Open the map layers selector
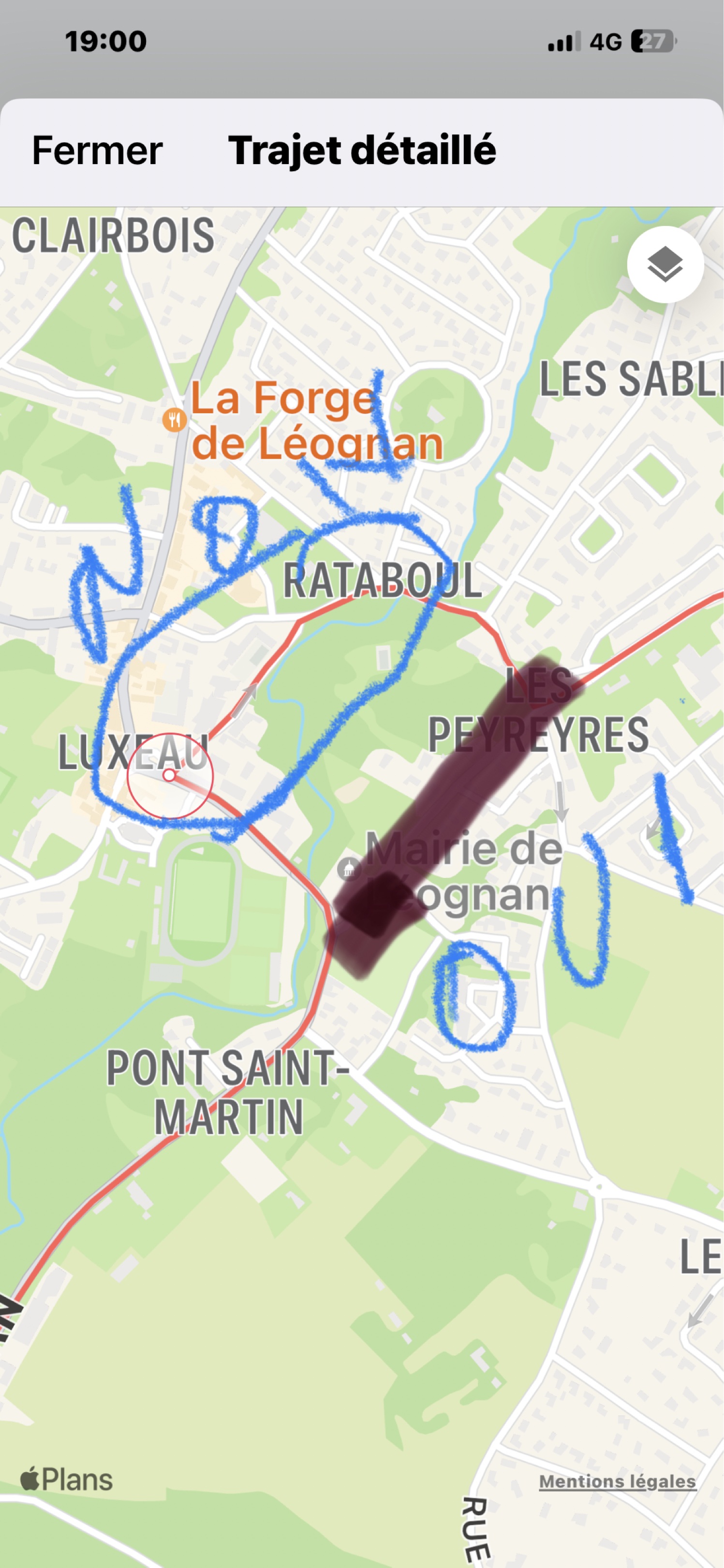 [x=665, y=265]
